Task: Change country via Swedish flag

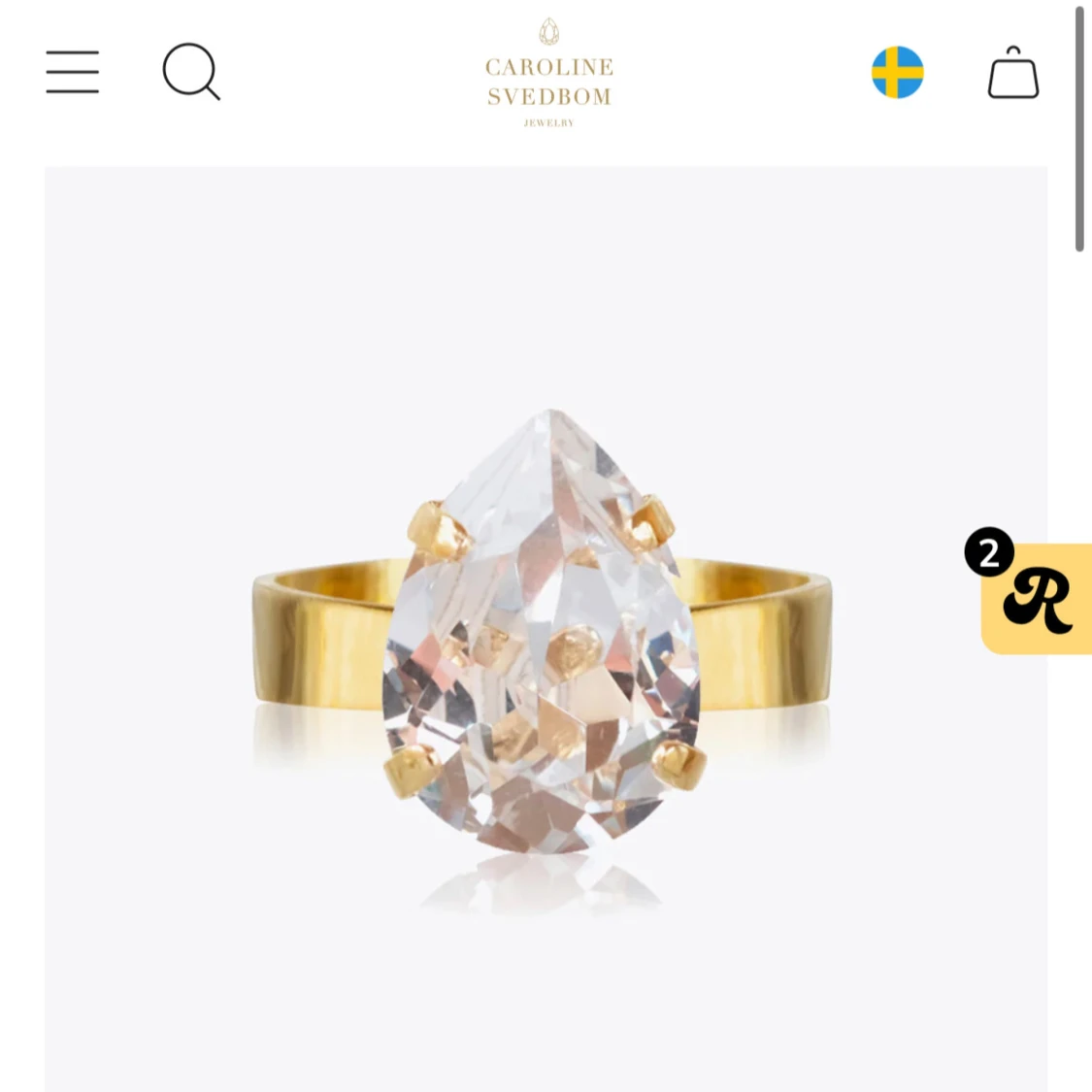Action: click(897, 73)
